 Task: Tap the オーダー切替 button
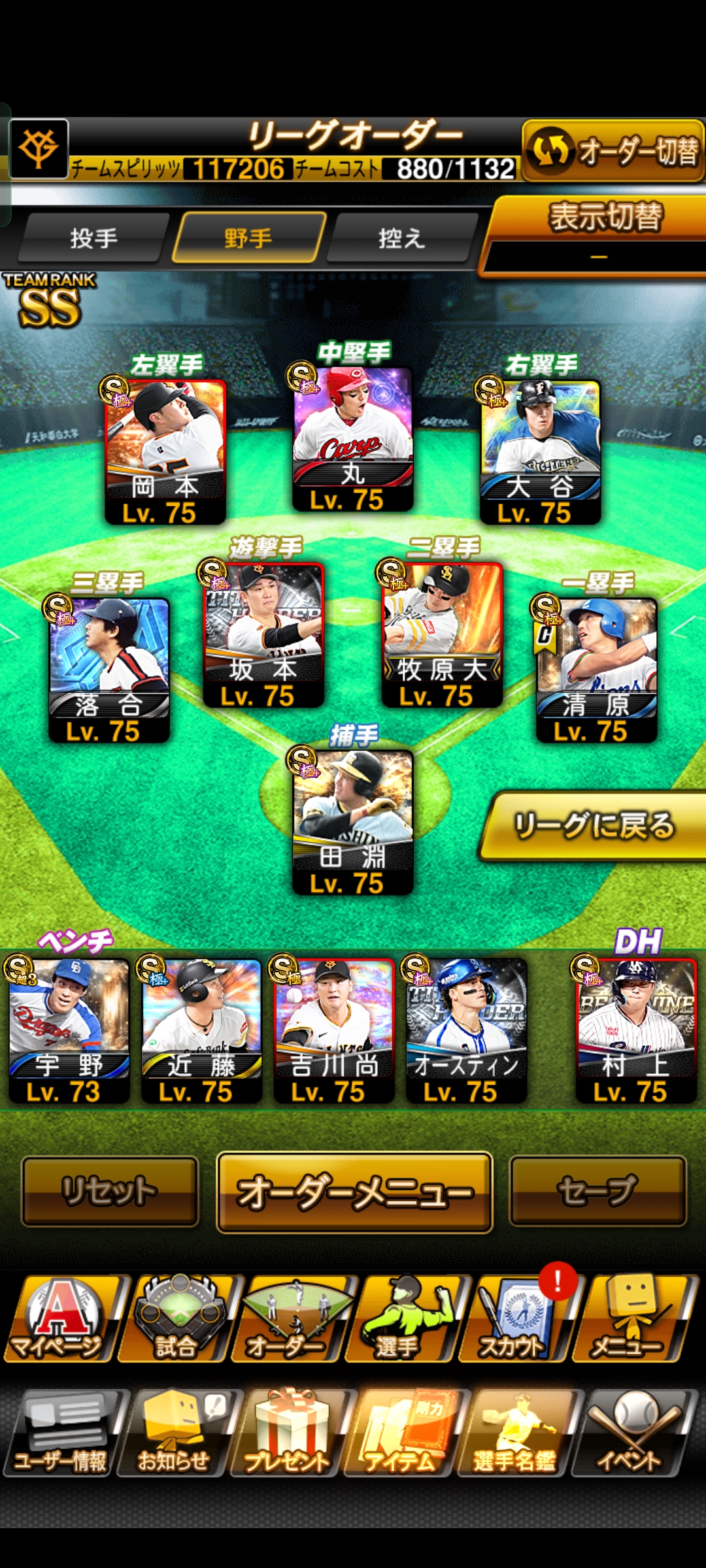(613, 151)
